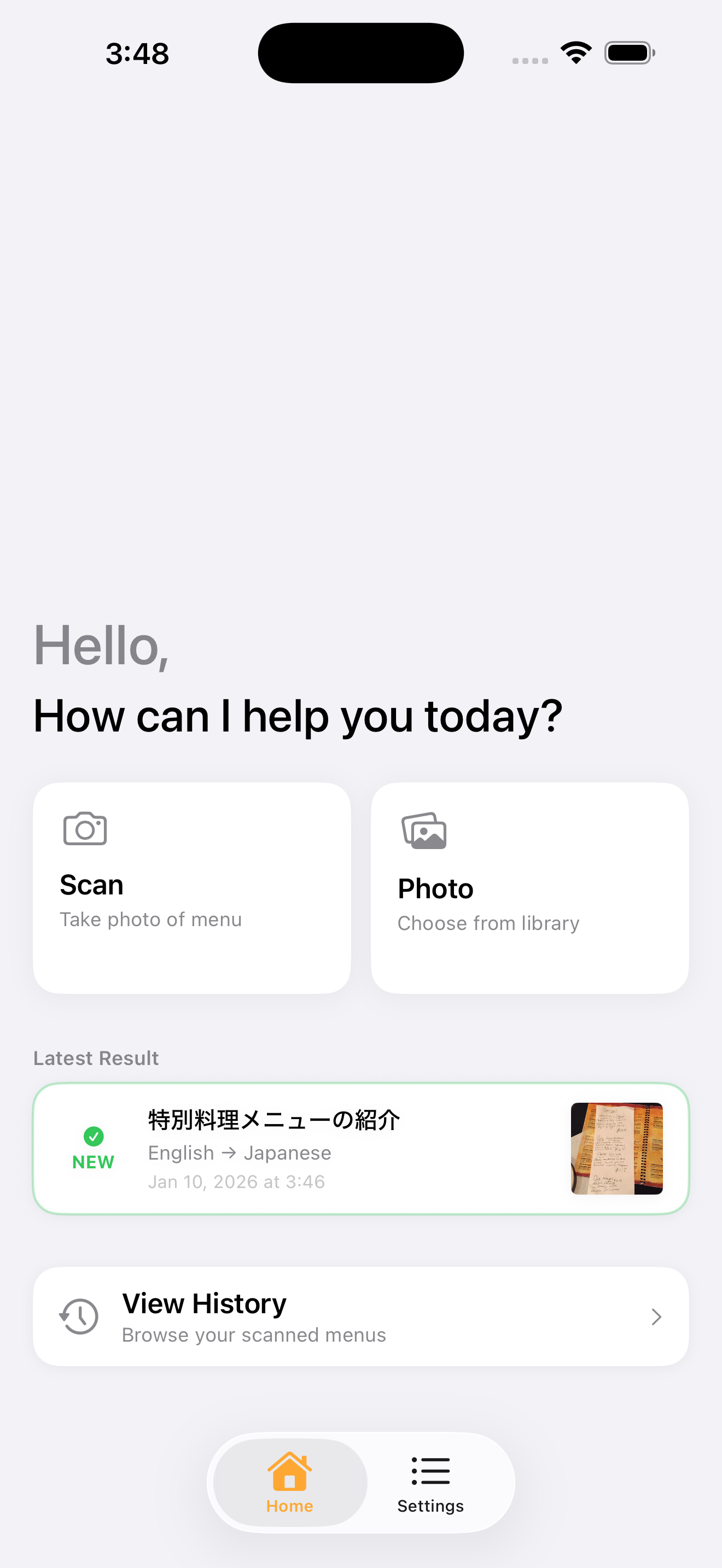722x1568 pixels.
Task: Tap the English to Japanese translation label
Action: click(x=239, y=1152)
